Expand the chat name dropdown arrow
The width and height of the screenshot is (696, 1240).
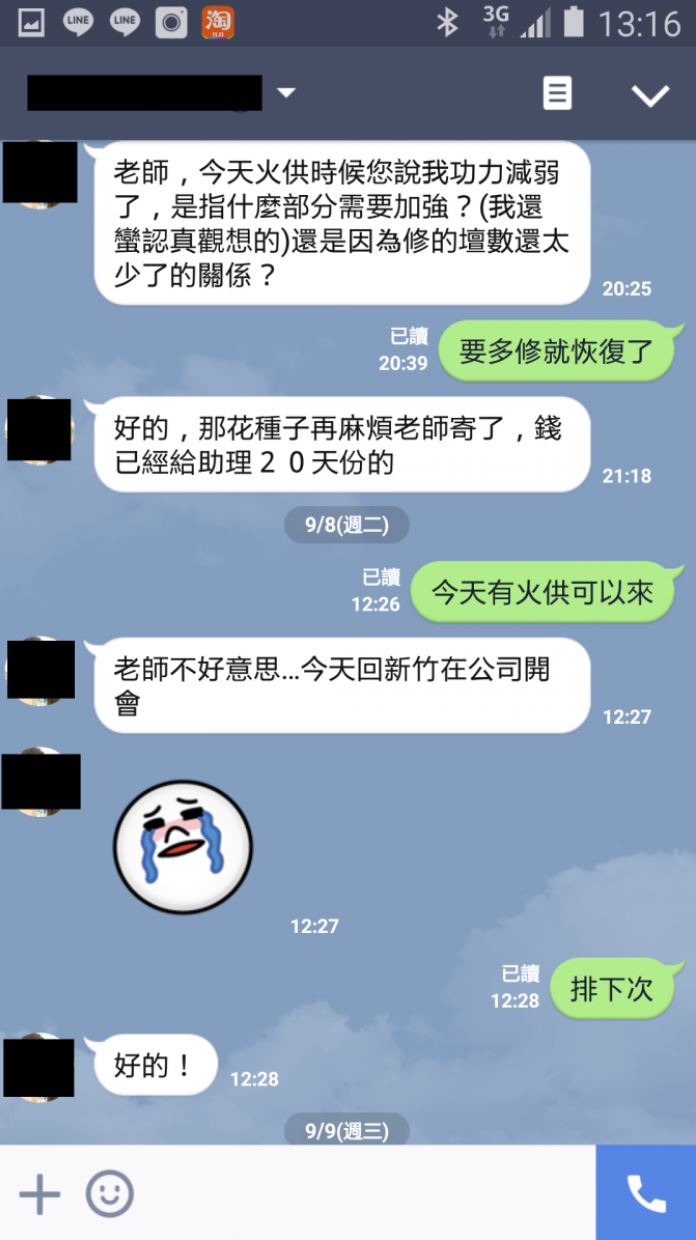point(286,93)
